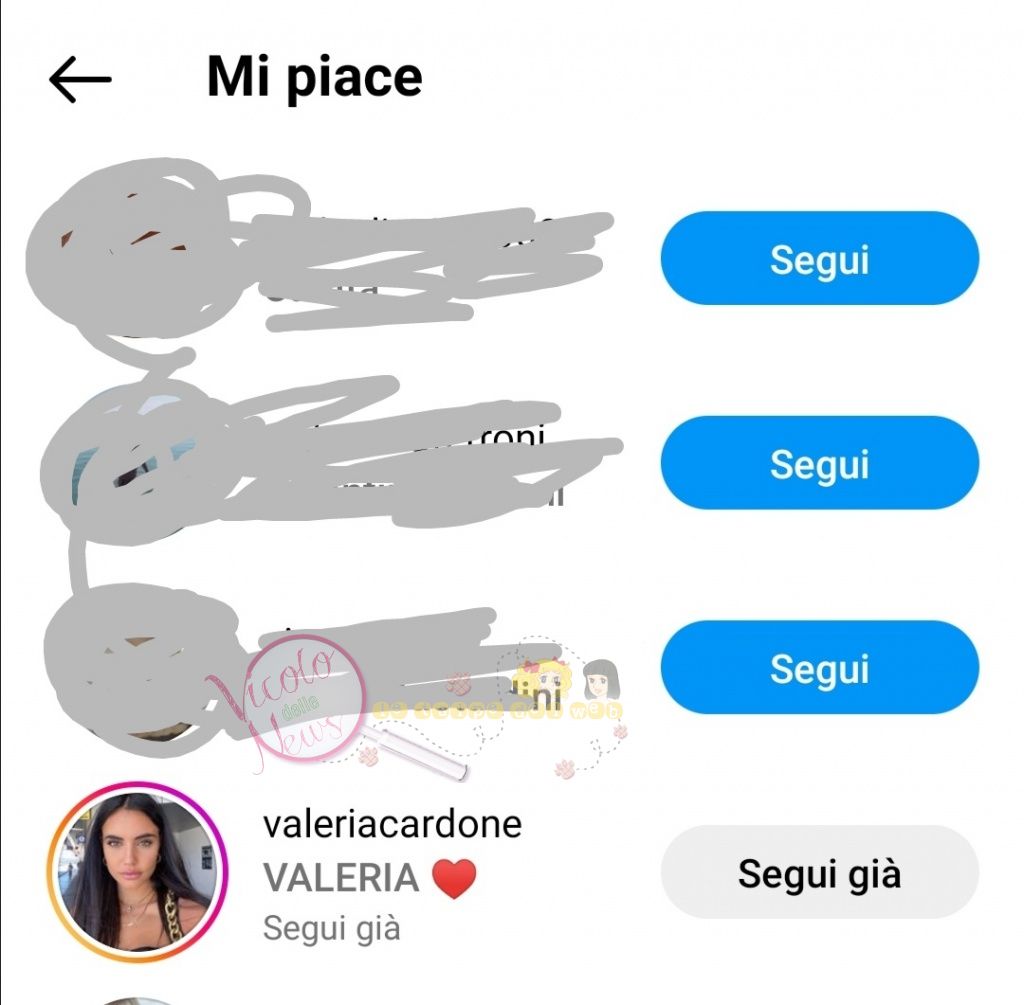Screen dimensions: 1024x1005
Task: Tap the 'Segui già' button for valeriacardone
Action: 819,873
